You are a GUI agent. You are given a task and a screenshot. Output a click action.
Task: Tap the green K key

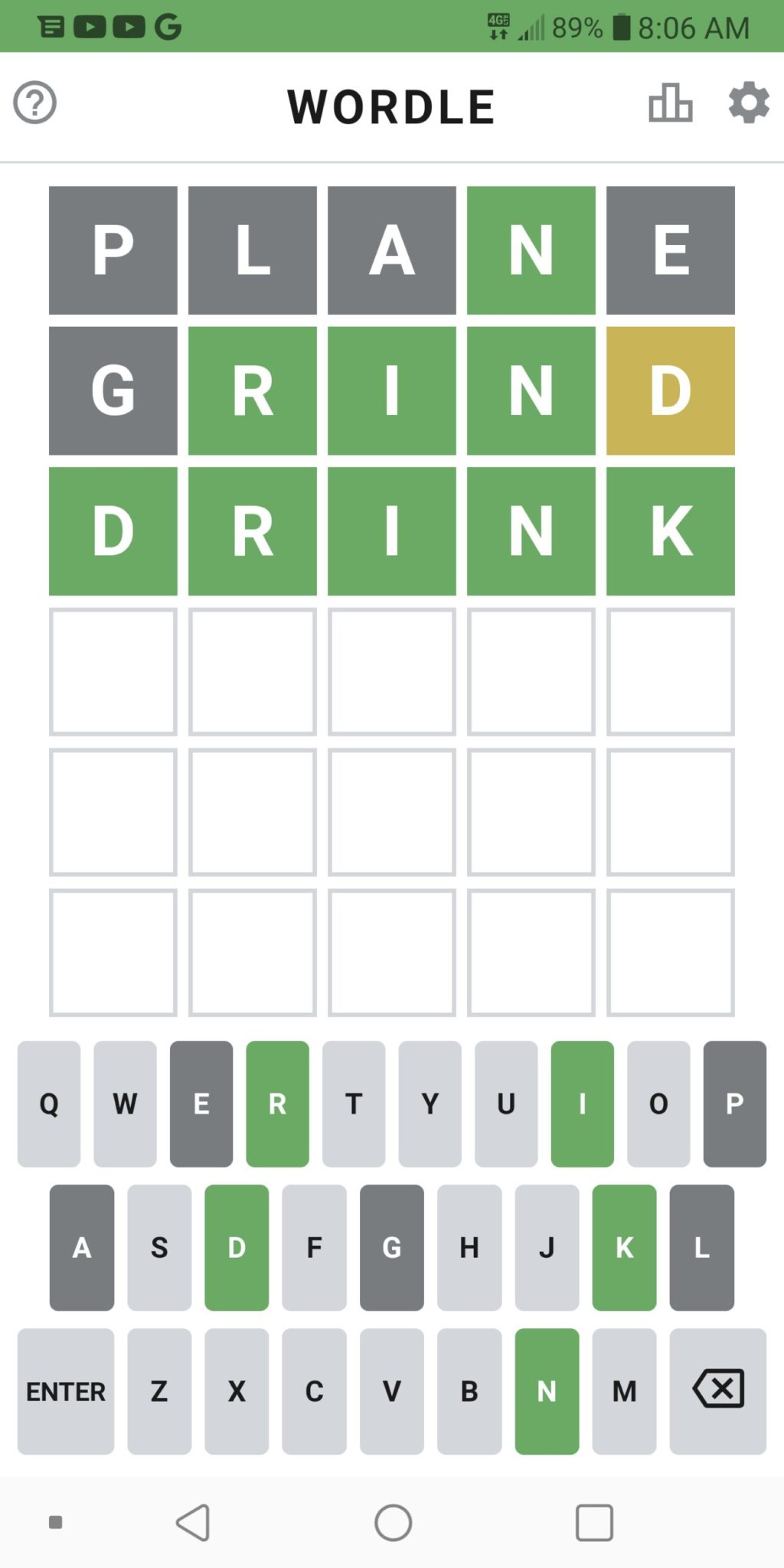click(624, 1248)
